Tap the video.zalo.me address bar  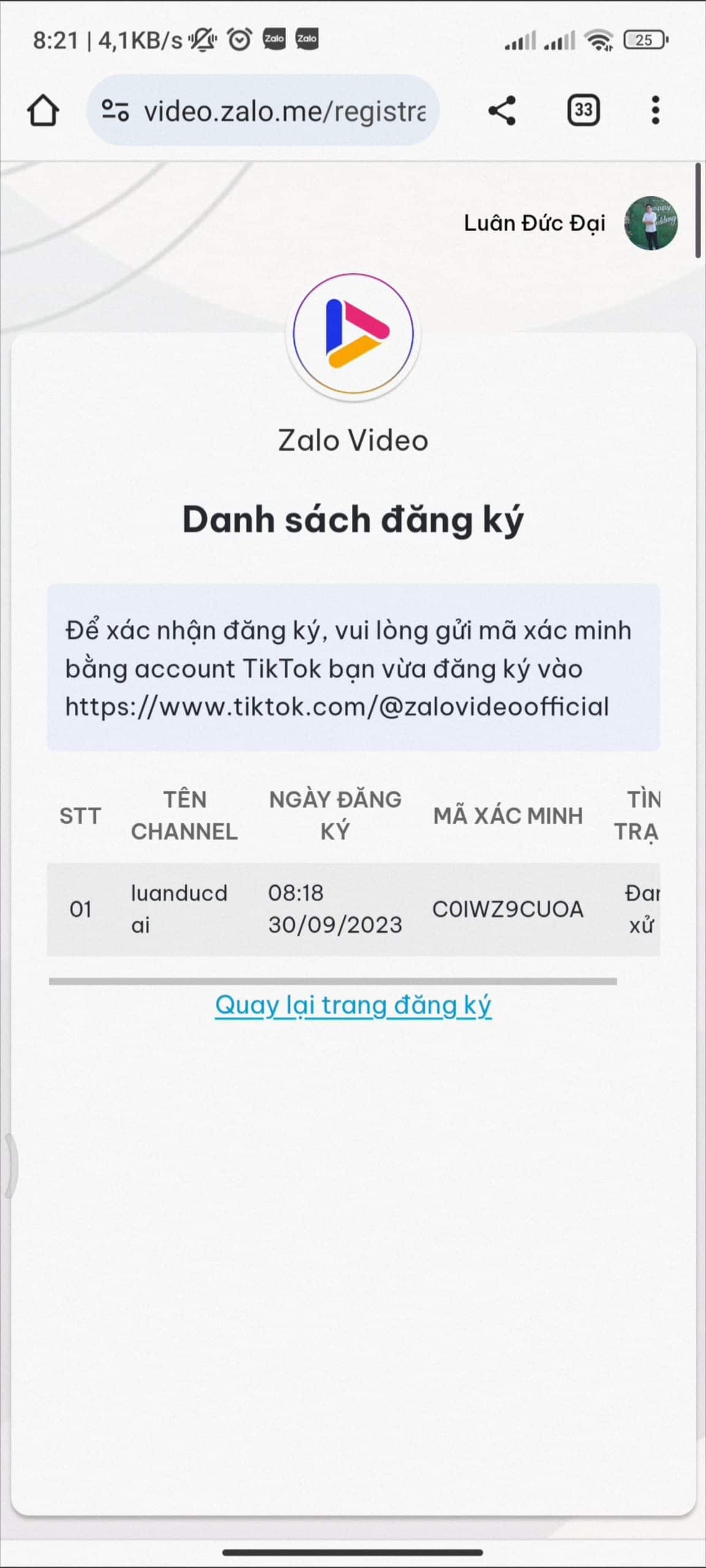coord(285,111)
